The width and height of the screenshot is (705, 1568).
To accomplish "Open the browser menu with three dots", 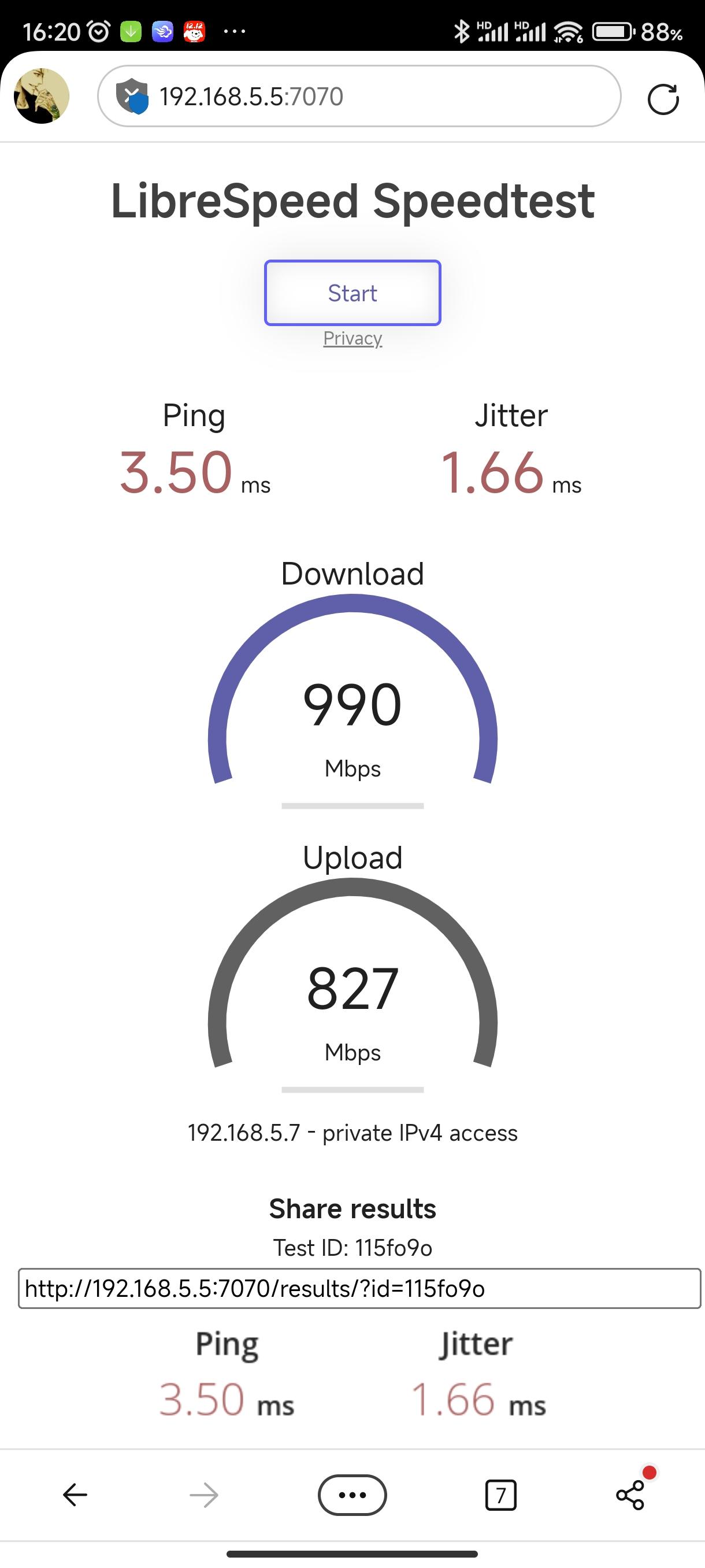I will pyautogui.click(x=352, y=1495).
